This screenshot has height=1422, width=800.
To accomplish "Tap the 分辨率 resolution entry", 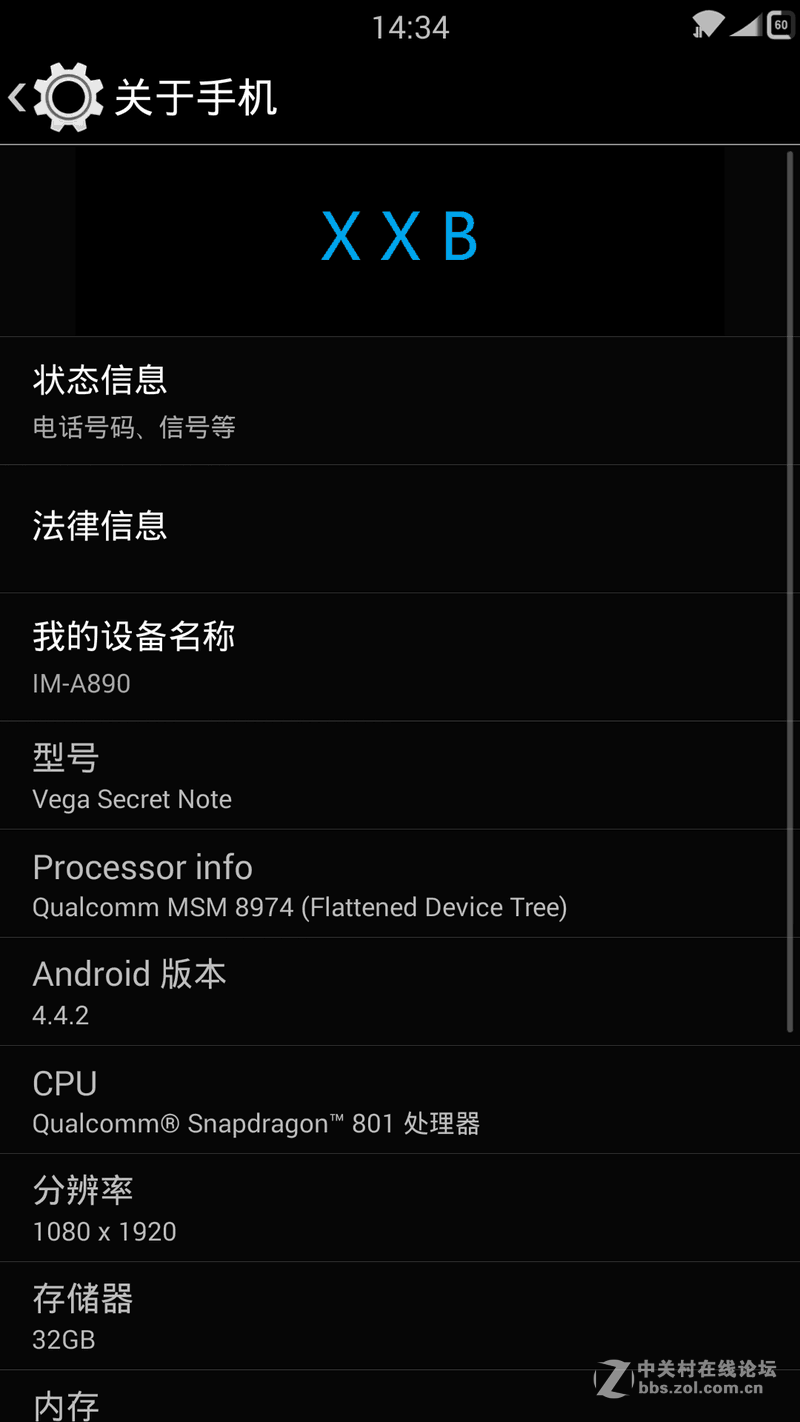I will click(x=400, y=1207).
